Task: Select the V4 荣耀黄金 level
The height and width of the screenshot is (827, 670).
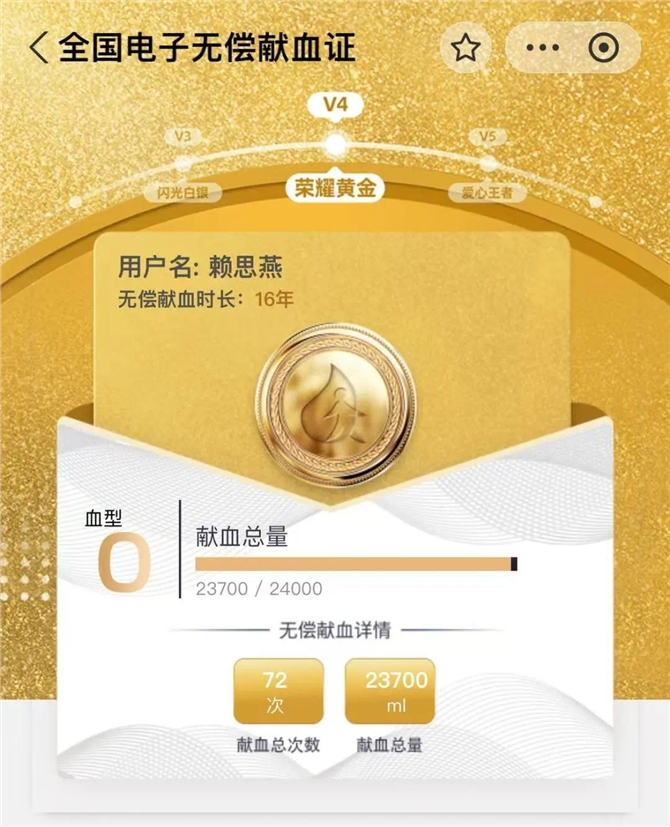Action: point(336,143)
